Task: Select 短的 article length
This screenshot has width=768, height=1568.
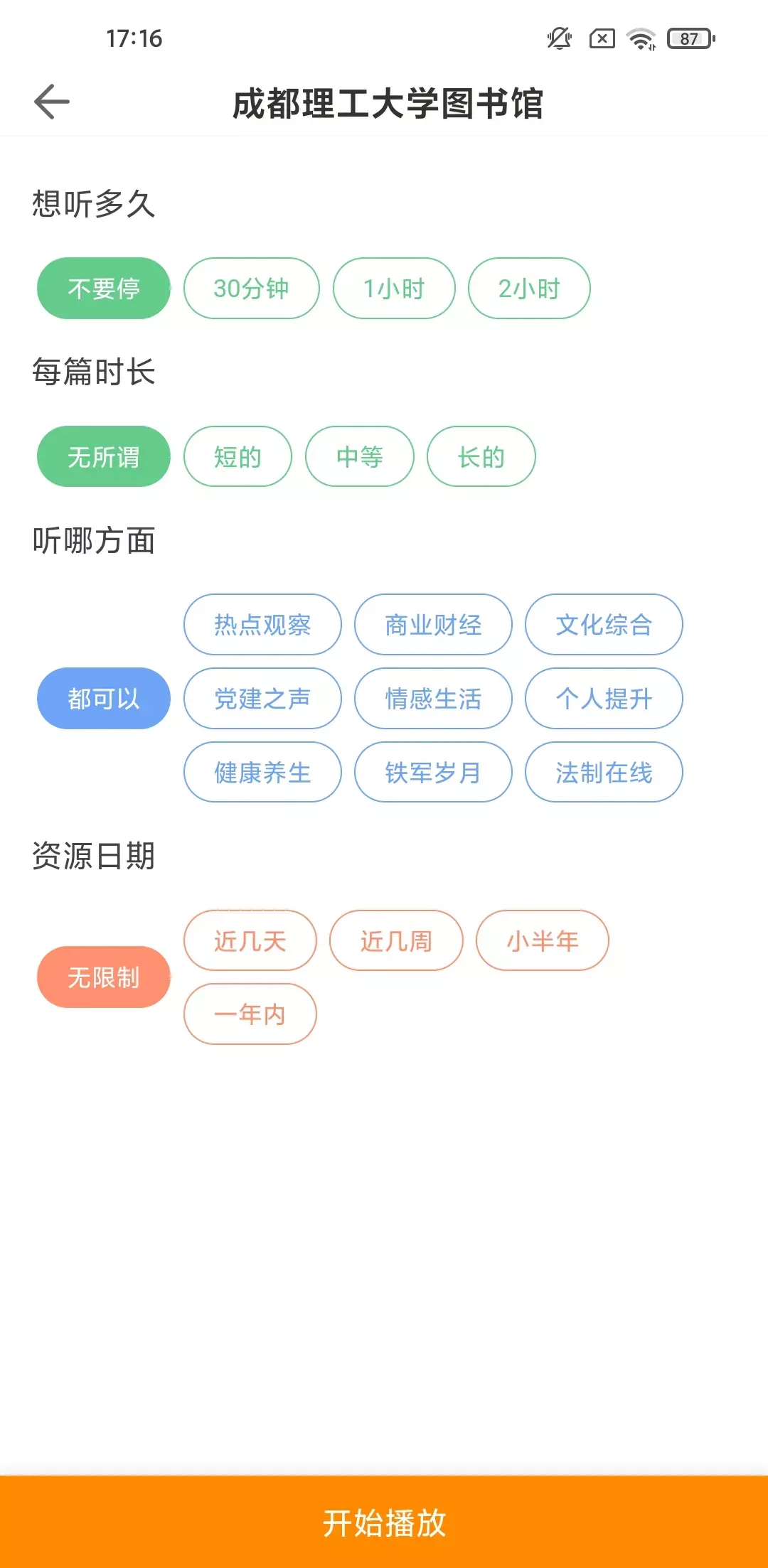Action: tap(238, 457)
